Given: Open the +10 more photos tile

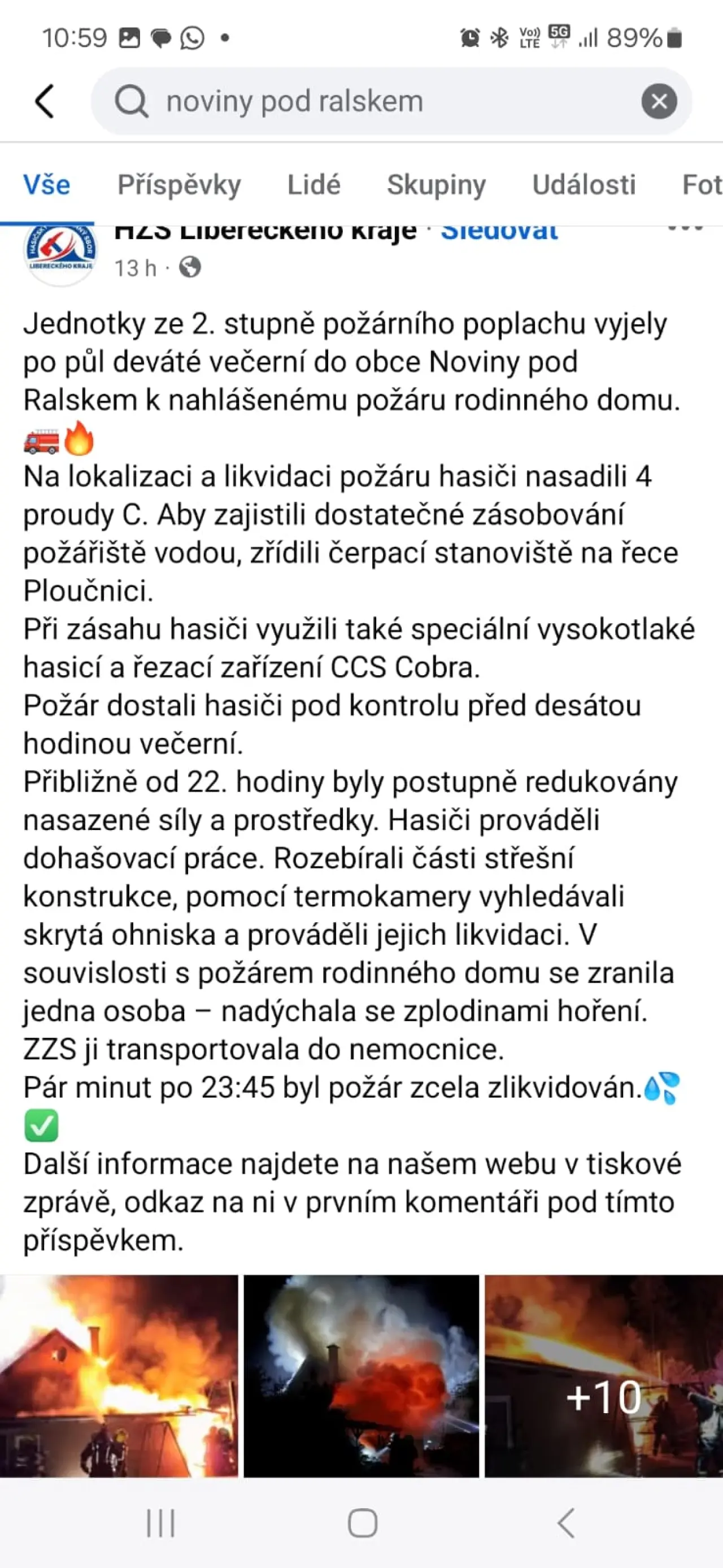Looking at the screenshot, I should [x=603, y=1376].
